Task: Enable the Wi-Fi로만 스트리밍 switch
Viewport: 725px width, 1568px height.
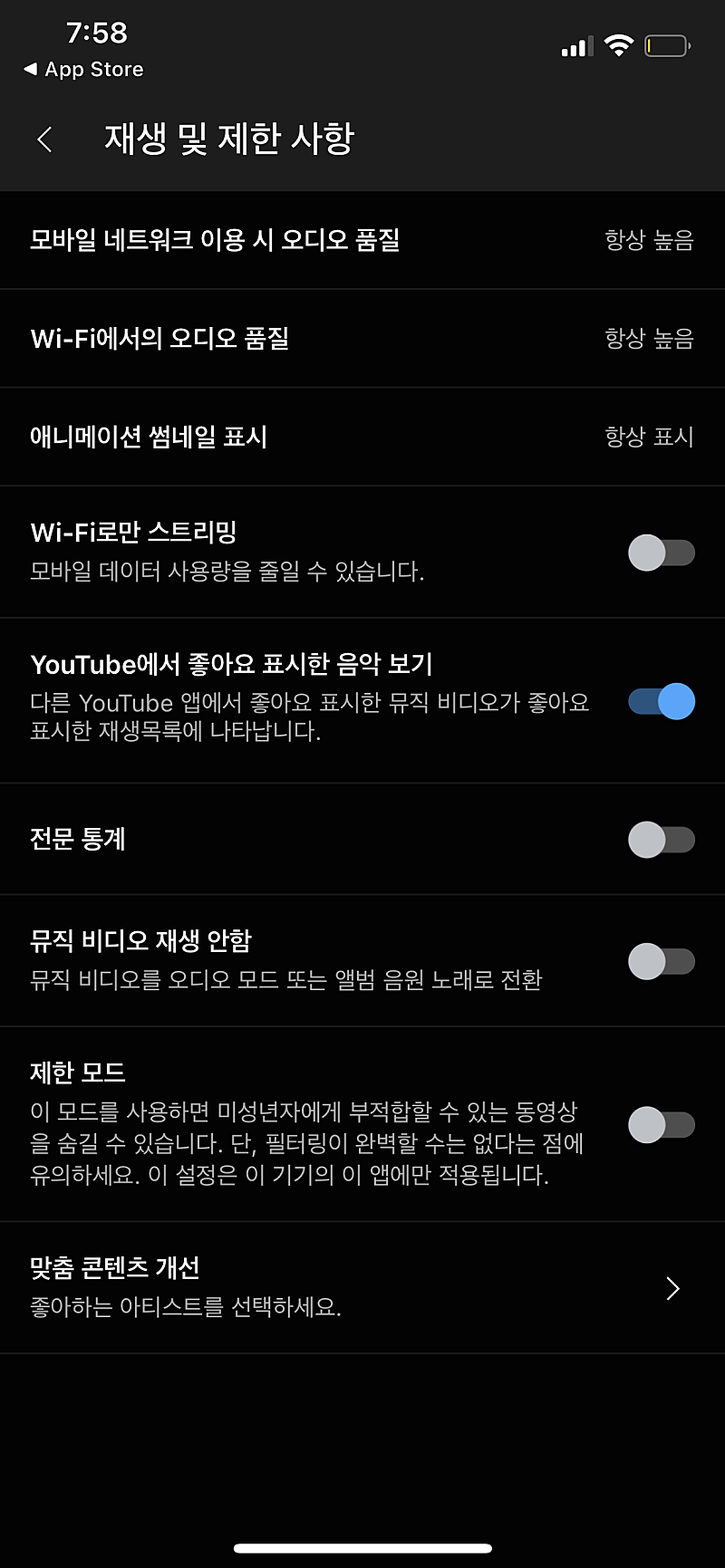Action: coord(662,553)
